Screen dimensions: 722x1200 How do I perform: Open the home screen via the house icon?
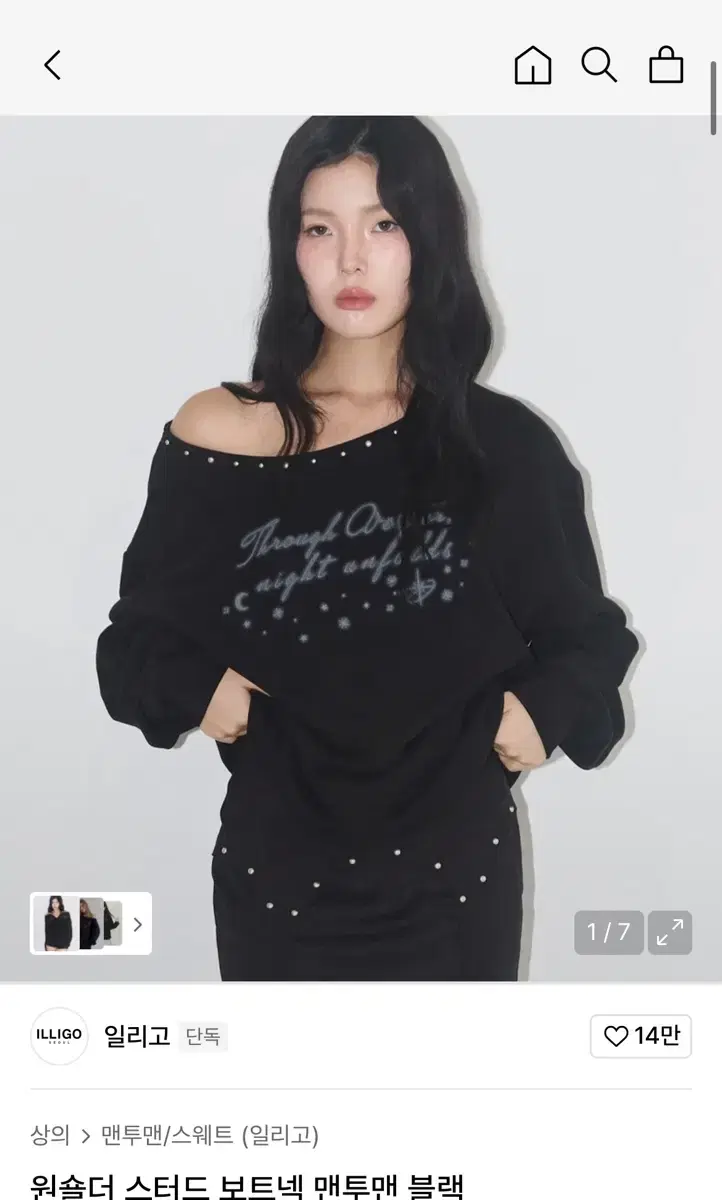pos(533,67)
